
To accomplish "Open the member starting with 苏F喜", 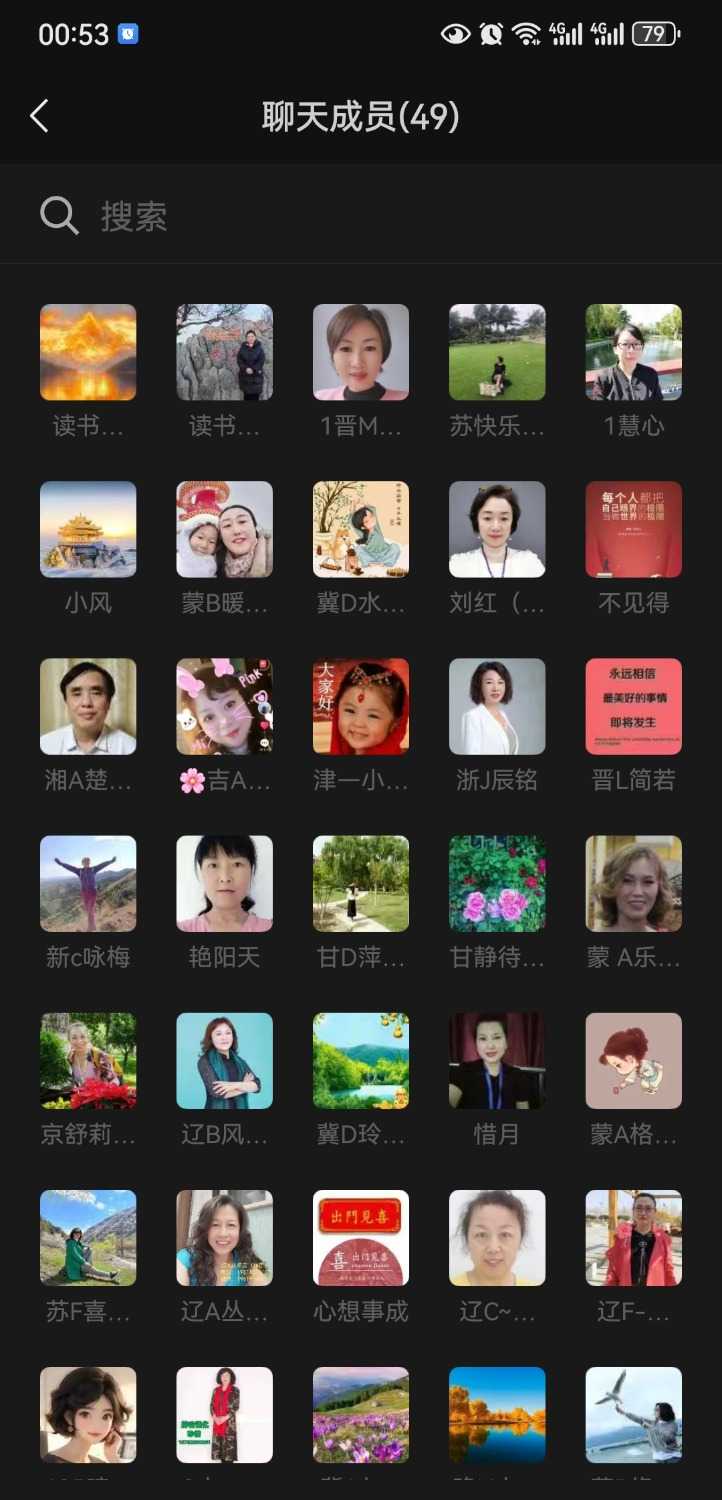I will click(x=88, y=1238).
